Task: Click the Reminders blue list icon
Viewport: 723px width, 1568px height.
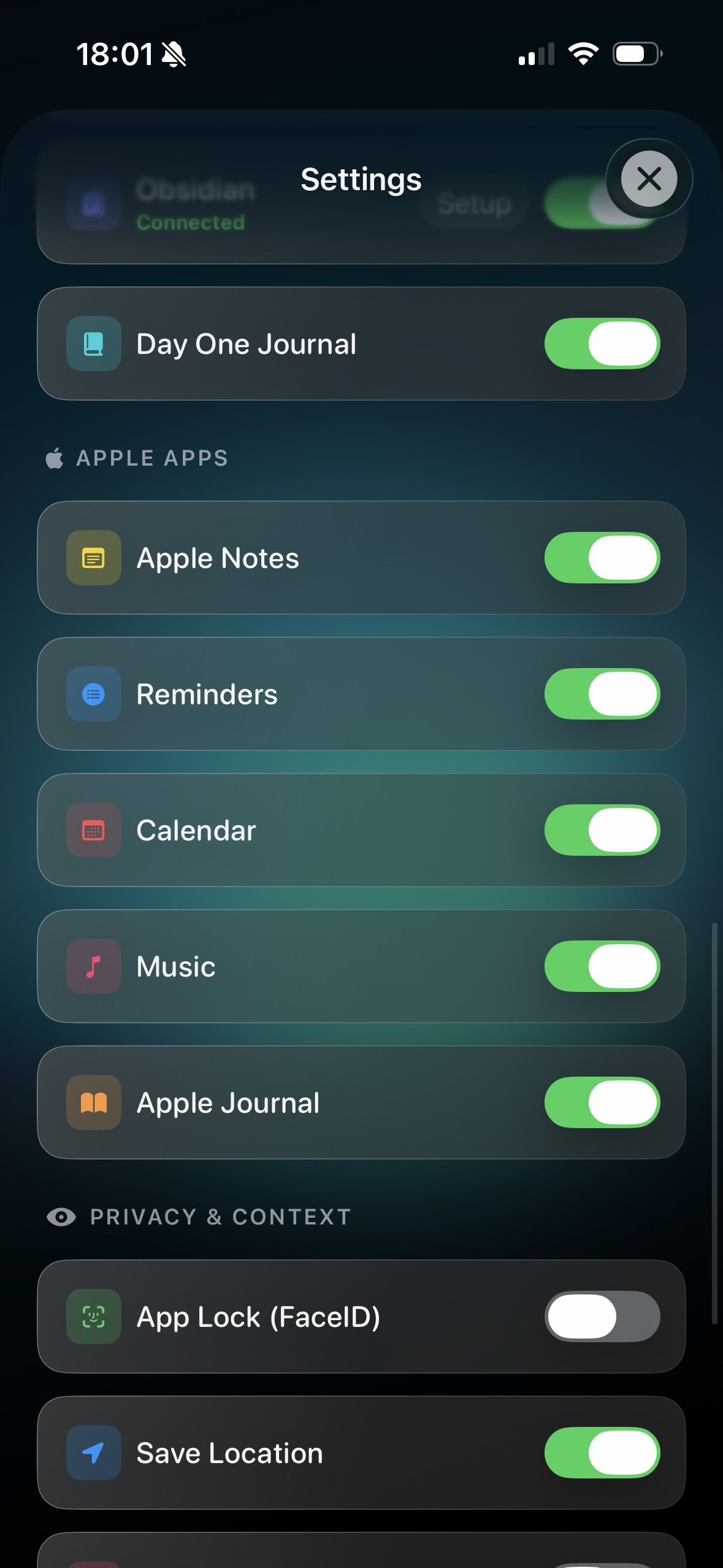Action: (93, 693)
